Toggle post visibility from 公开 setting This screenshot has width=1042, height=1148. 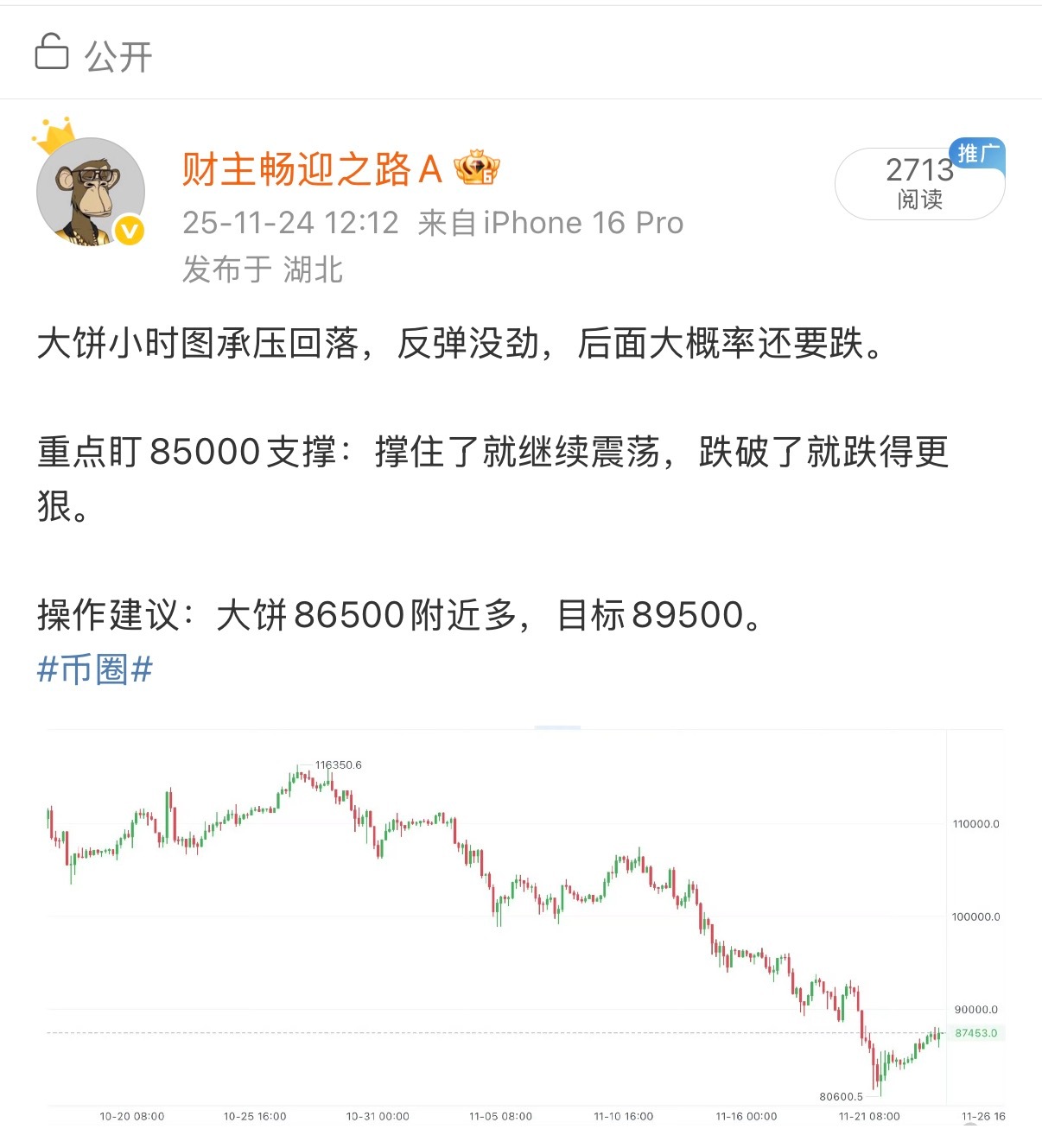click(118, 54)
